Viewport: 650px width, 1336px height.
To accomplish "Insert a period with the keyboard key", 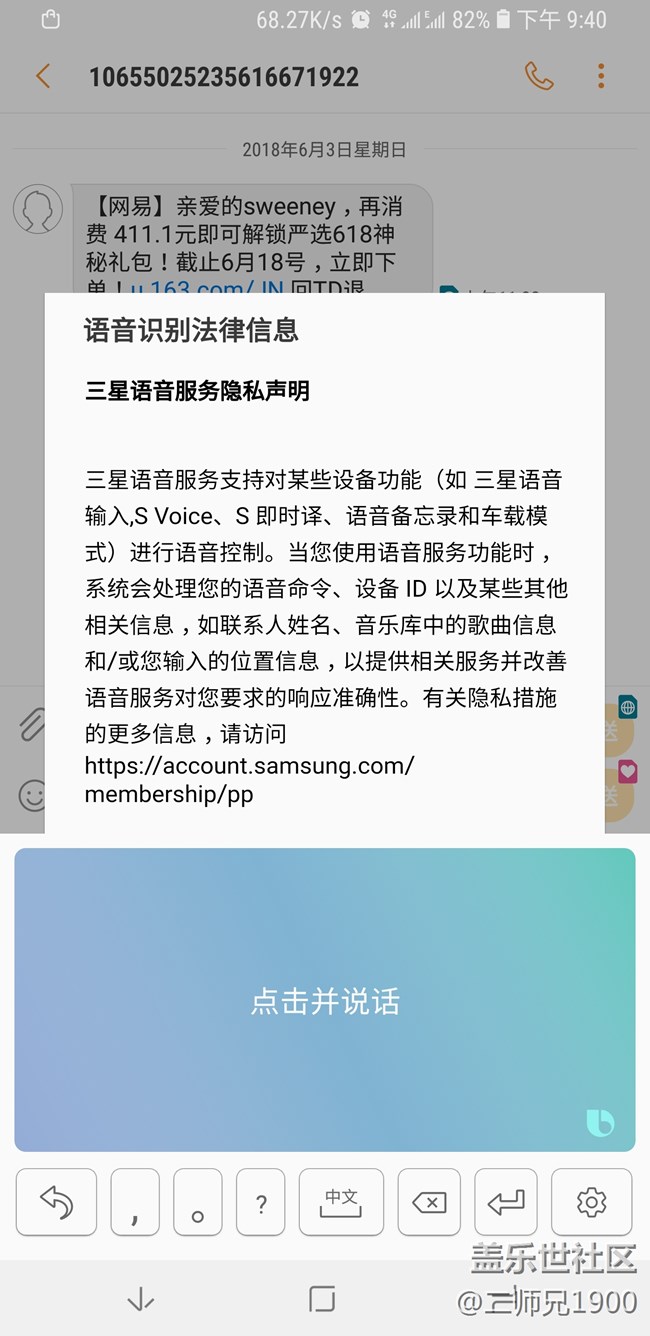I will pyautogui.click(x=198, y=1202).
